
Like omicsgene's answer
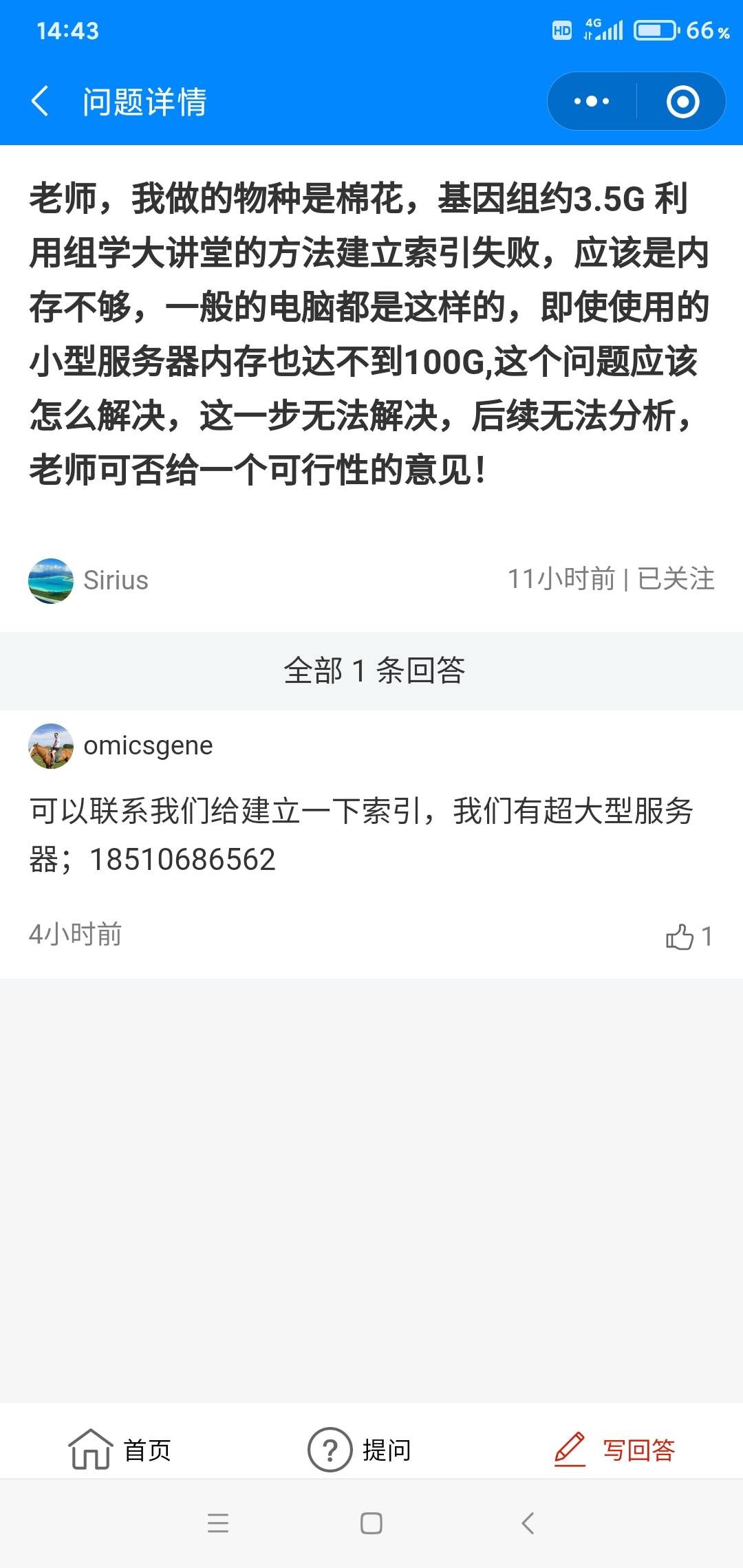tap(680, 936)
